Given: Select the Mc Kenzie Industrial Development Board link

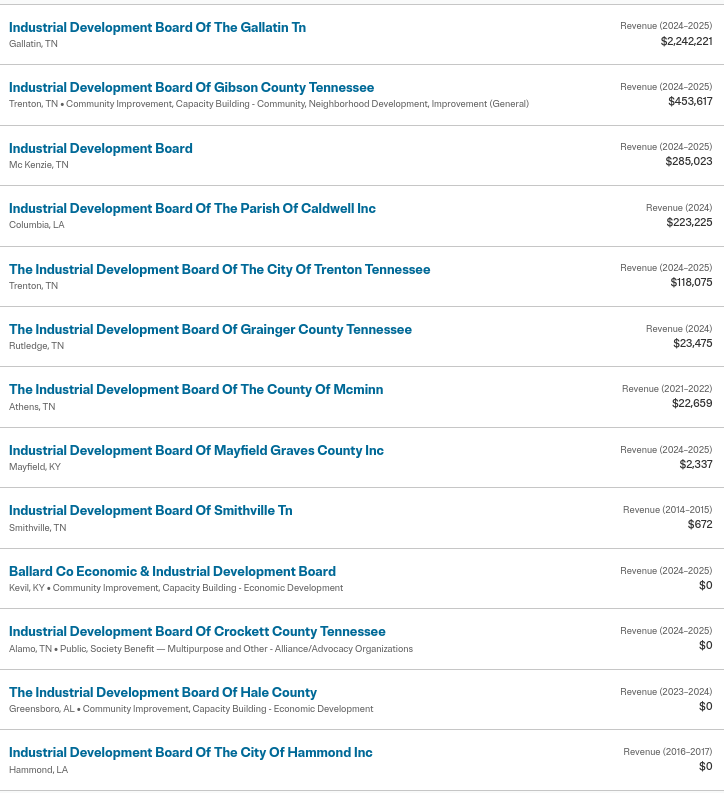Looking at the screenshot, I should 101,148.
